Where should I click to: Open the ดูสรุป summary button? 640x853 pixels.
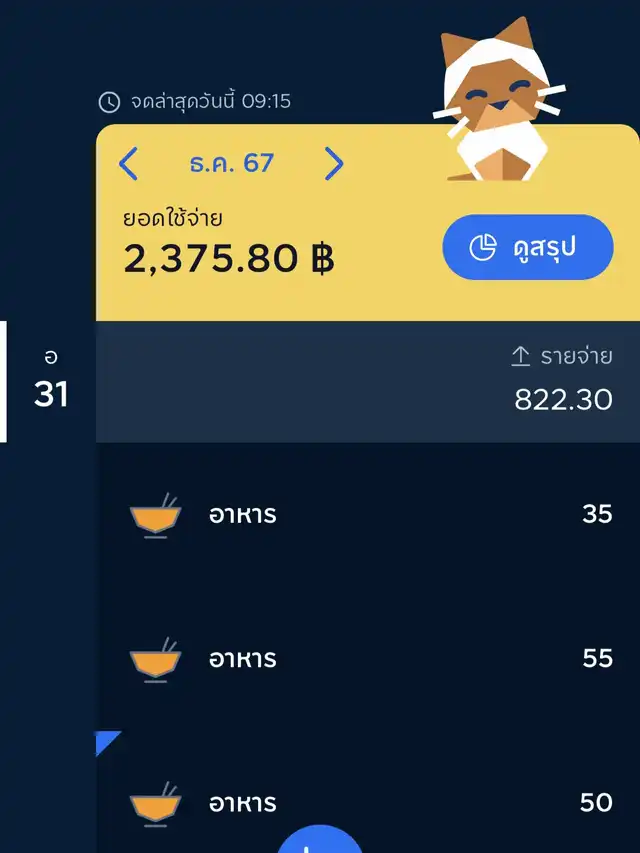[x=527, y=247]
